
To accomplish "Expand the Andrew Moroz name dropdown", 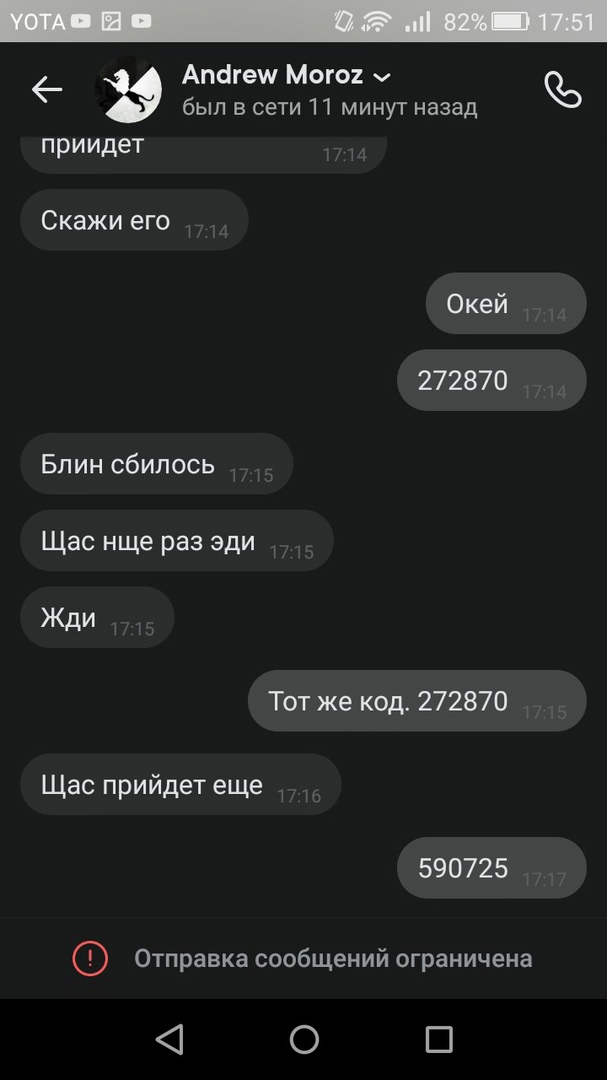I will pyautogui.click(x=381, y=77).
